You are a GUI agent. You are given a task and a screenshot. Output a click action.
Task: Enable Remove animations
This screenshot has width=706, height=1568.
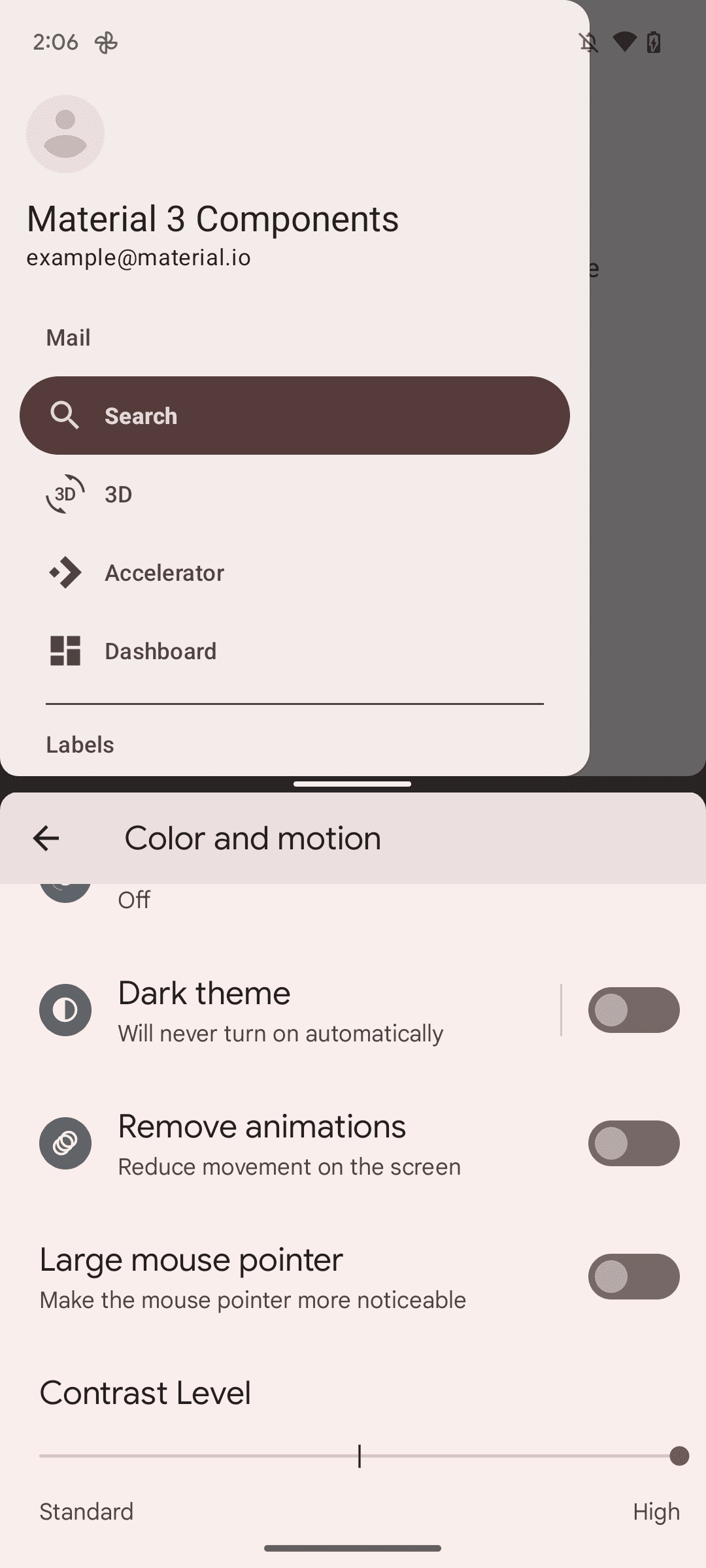[633, 1143]
